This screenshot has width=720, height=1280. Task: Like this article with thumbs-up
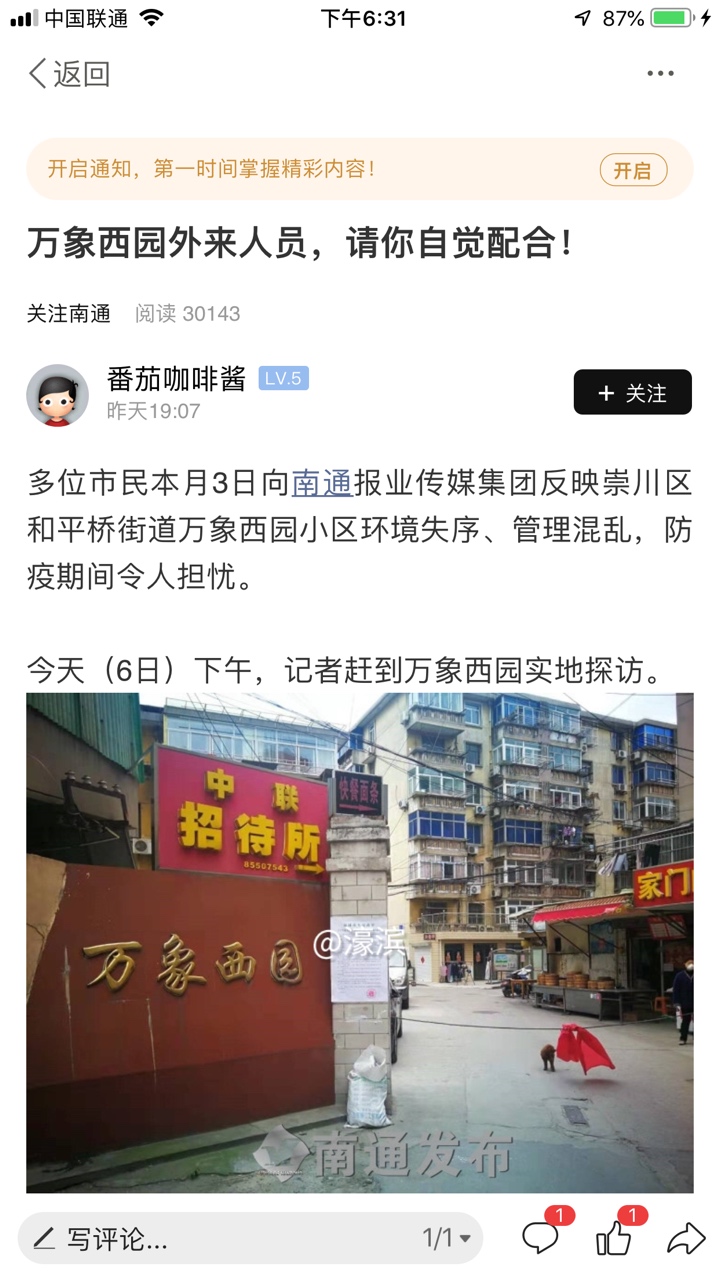[614, 1239]
